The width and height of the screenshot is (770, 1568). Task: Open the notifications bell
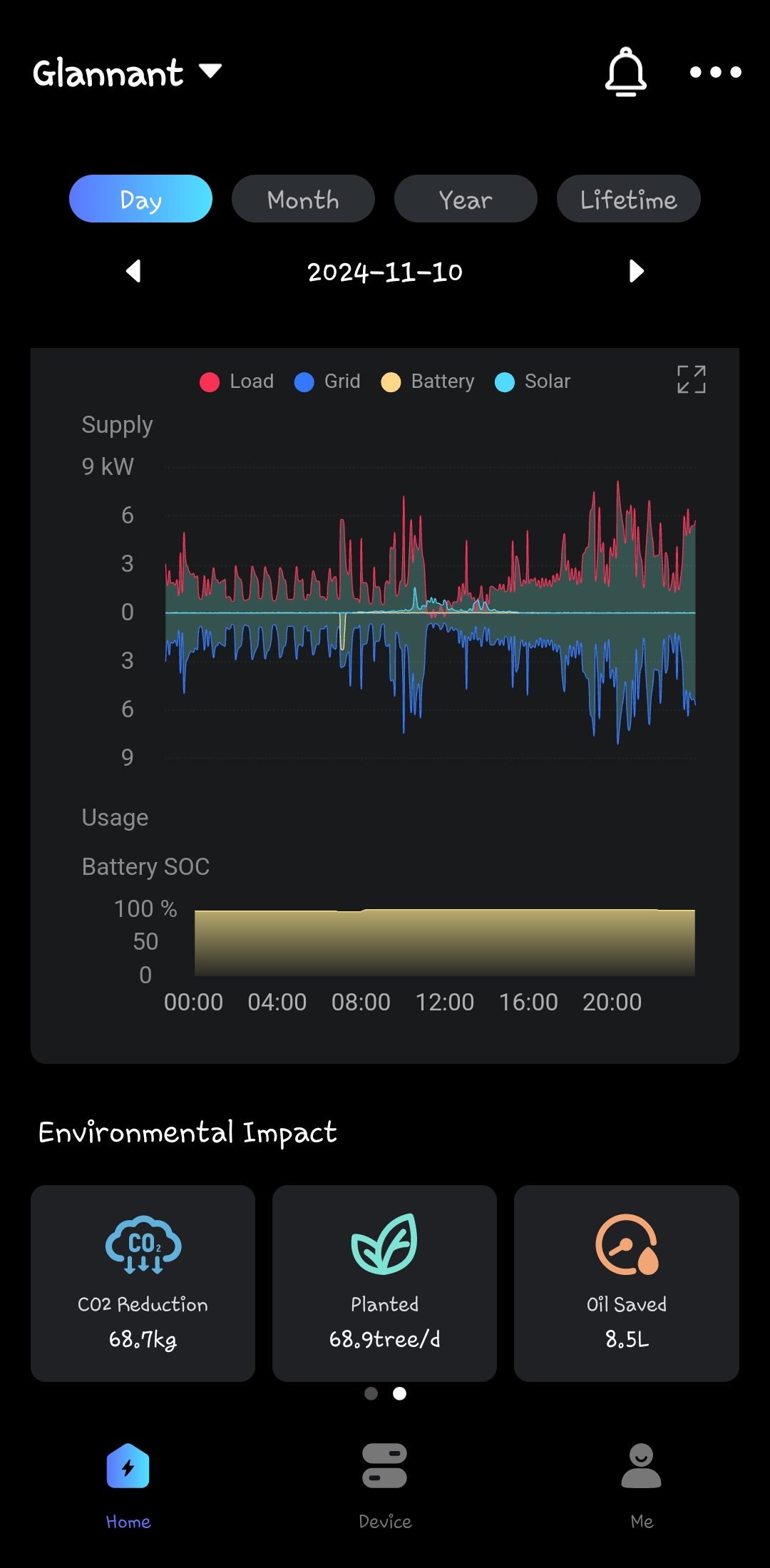625,72
